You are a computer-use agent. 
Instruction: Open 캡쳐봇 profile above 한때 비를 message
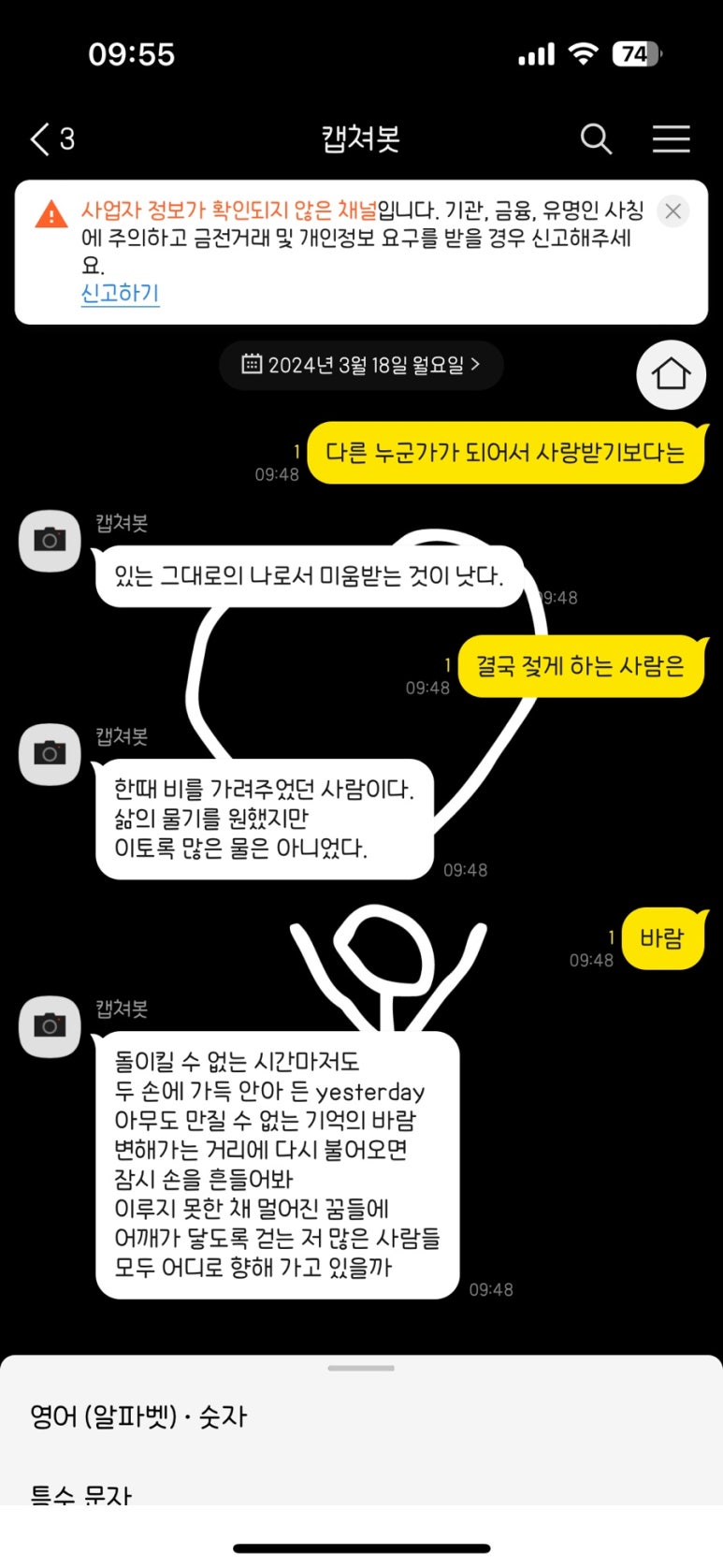(50, 753)
